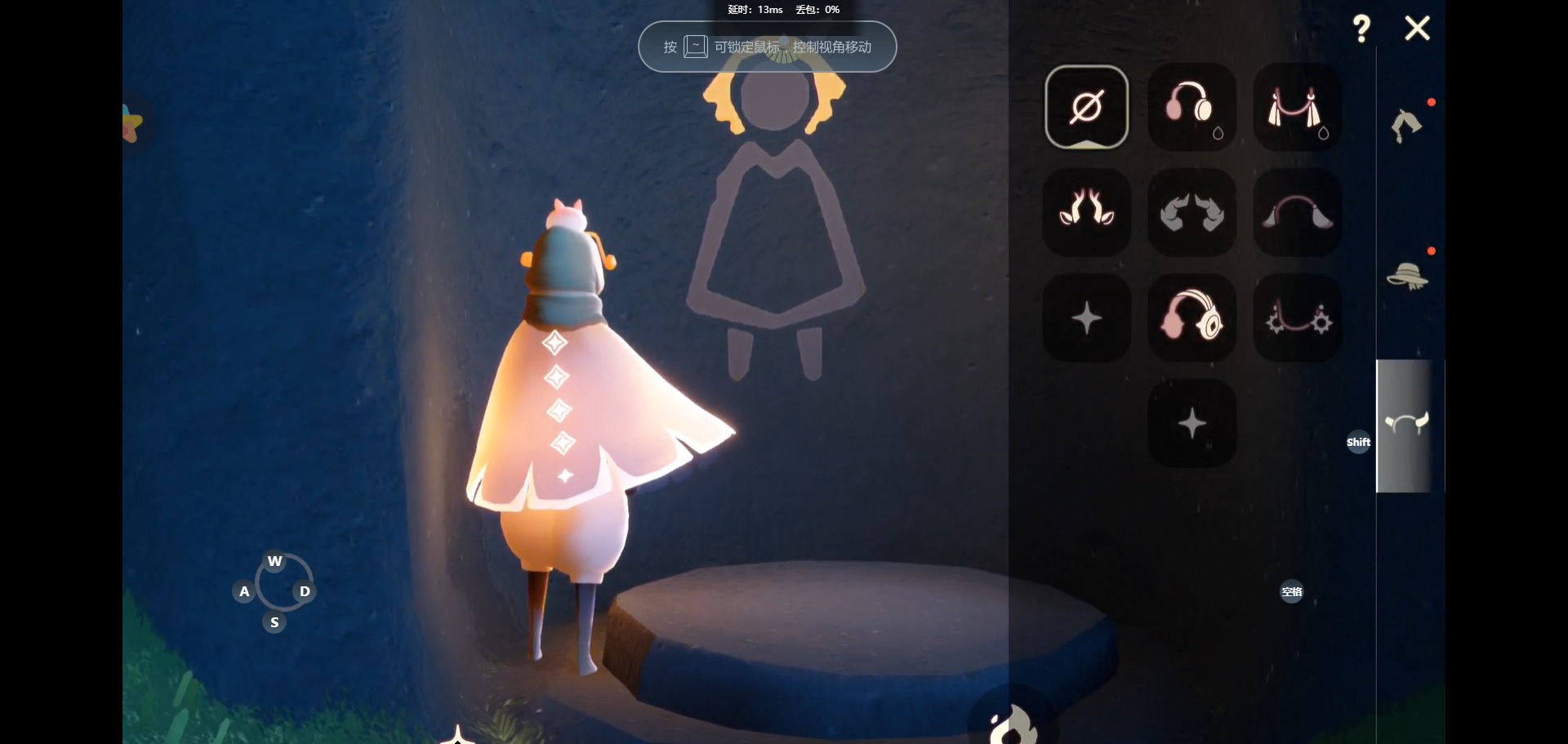The width and height of the screenshot is (1568, 744).
Task: Close the outfit wardrobe menu
Action: click(x=1417, y=29)
